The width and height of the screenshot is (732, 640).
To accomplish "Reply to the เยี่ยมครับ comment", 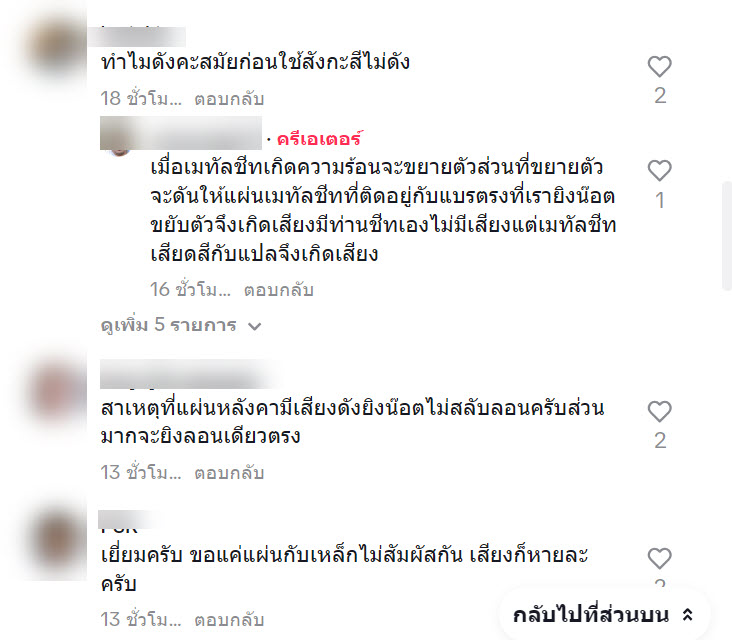I will click(229, 619).
